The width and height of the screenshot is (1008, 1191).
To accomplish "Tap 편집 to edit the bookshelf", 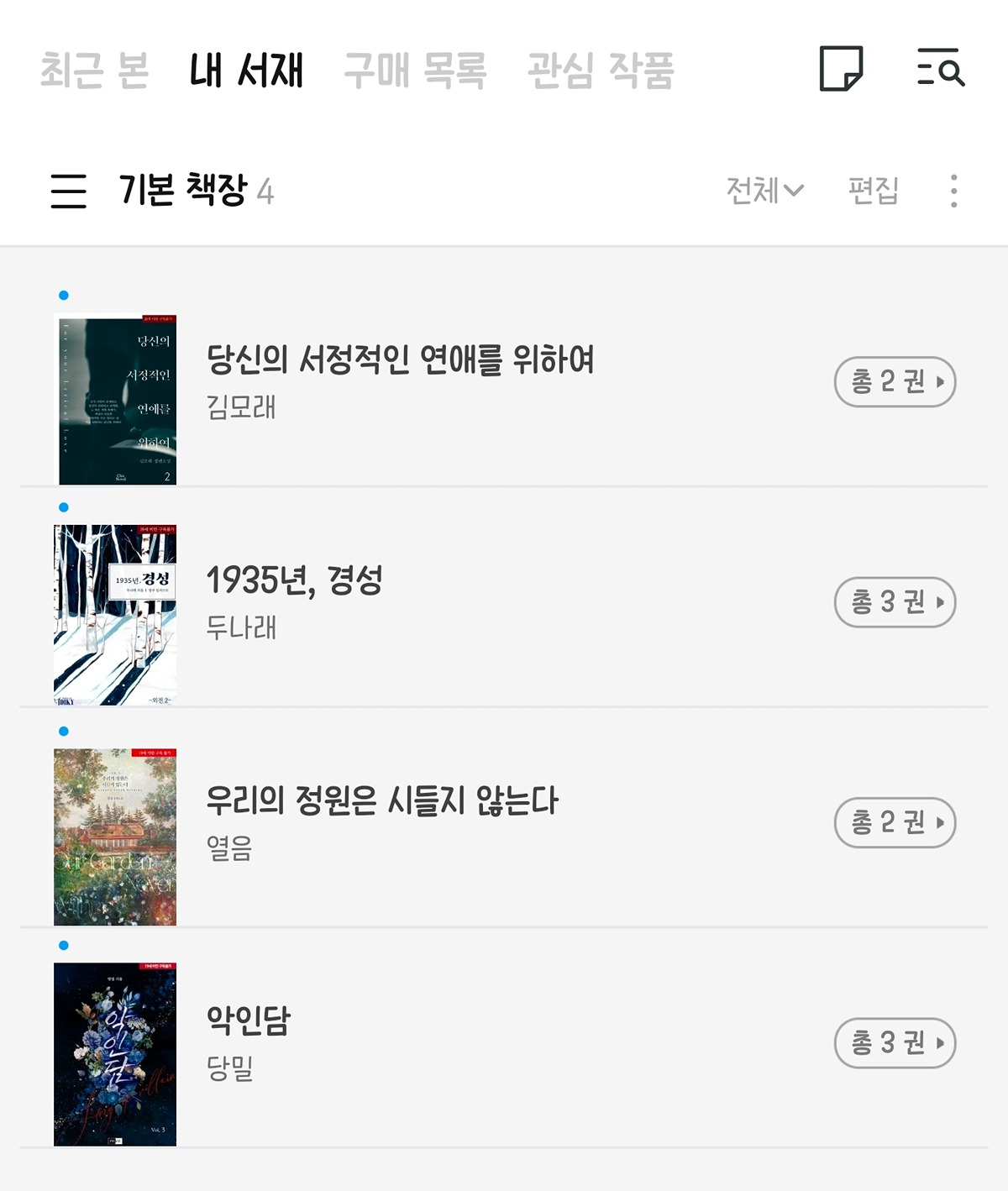I will (873, 191).
